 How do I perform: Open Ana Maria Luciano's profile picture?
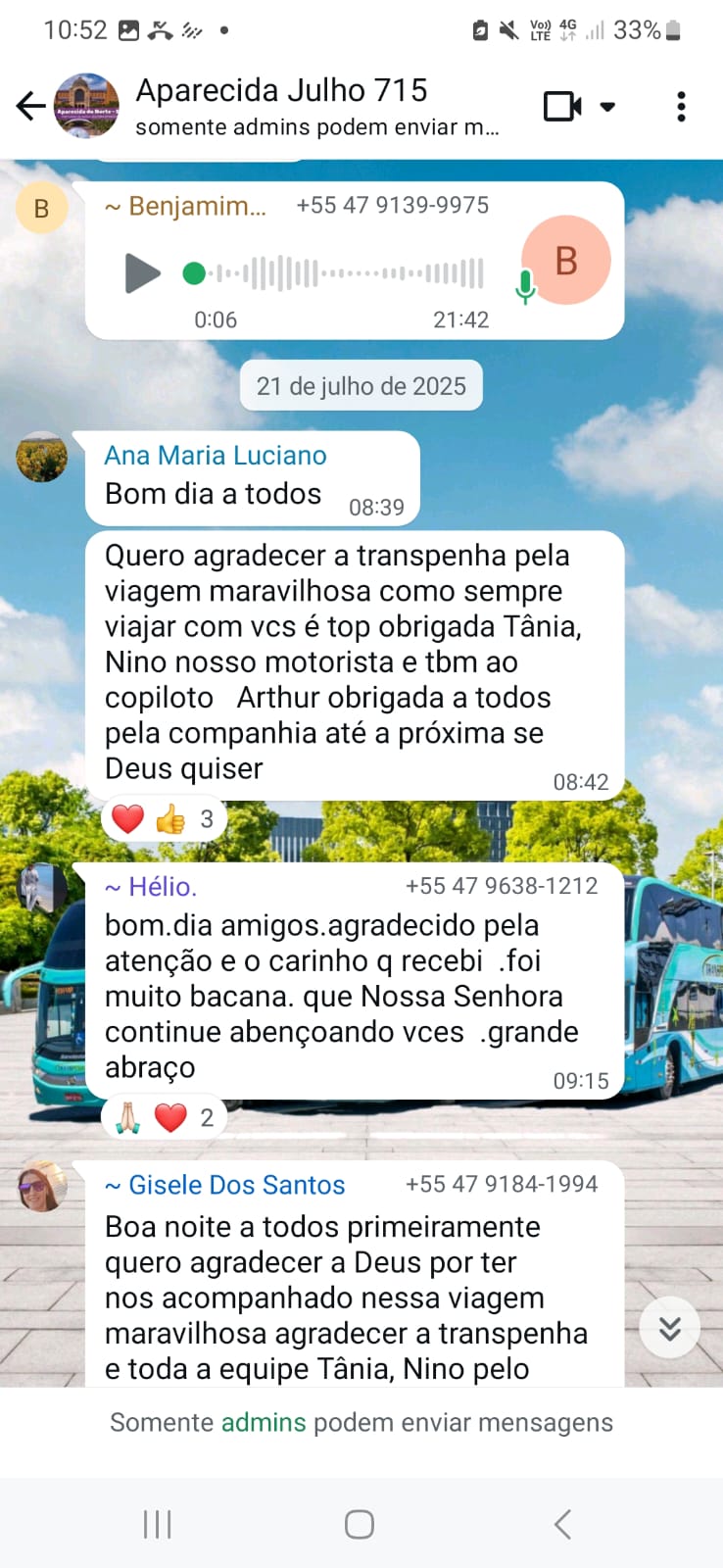(x=42, y=457)
